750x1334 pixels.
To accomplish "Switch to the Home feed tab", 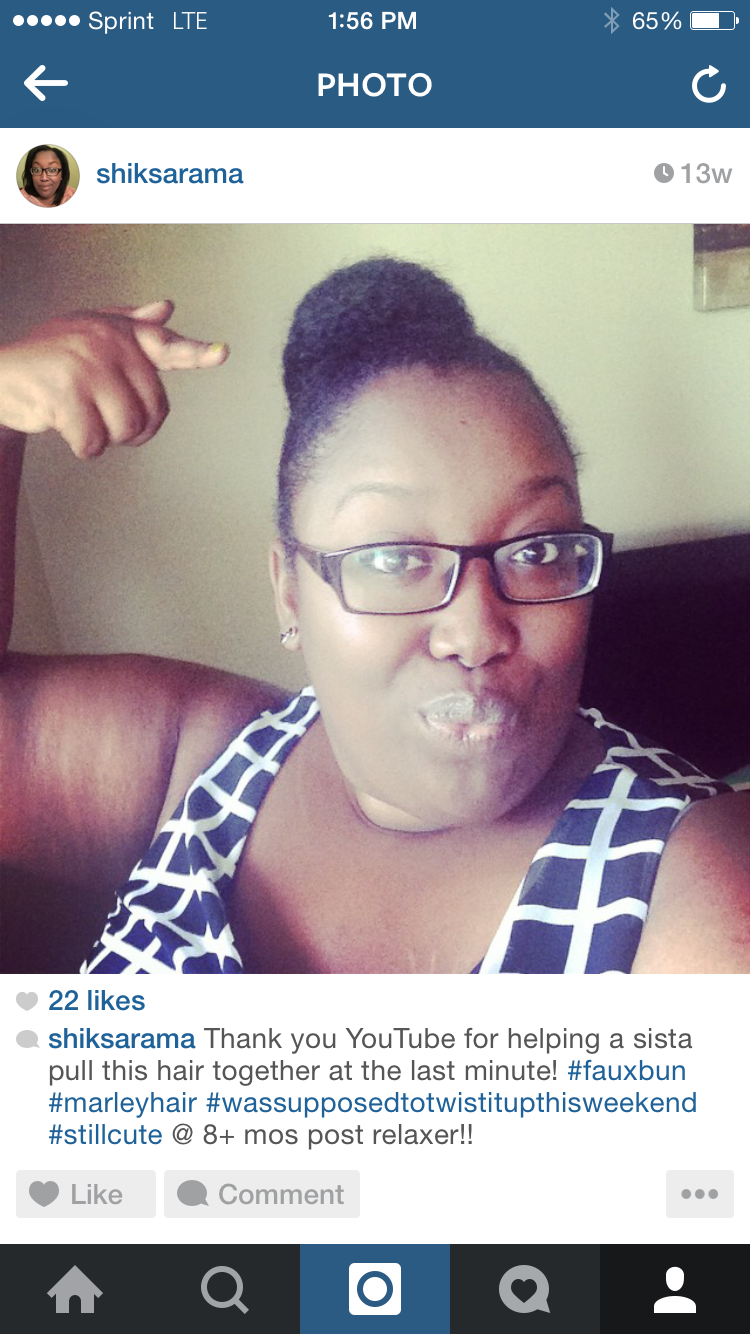I will 75,1289.
